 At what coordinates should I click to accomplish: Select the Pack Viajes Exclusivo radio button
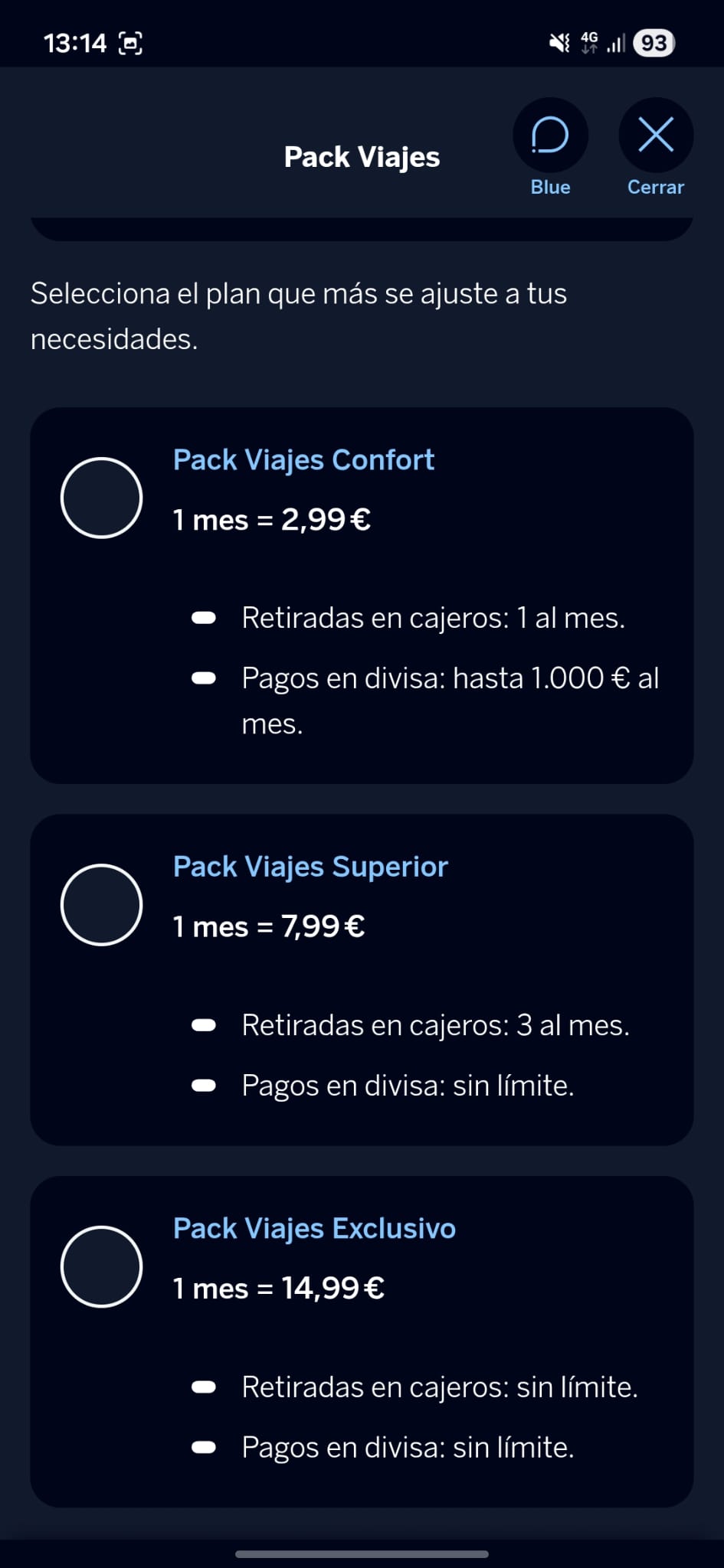click(x=102, y=1266)
